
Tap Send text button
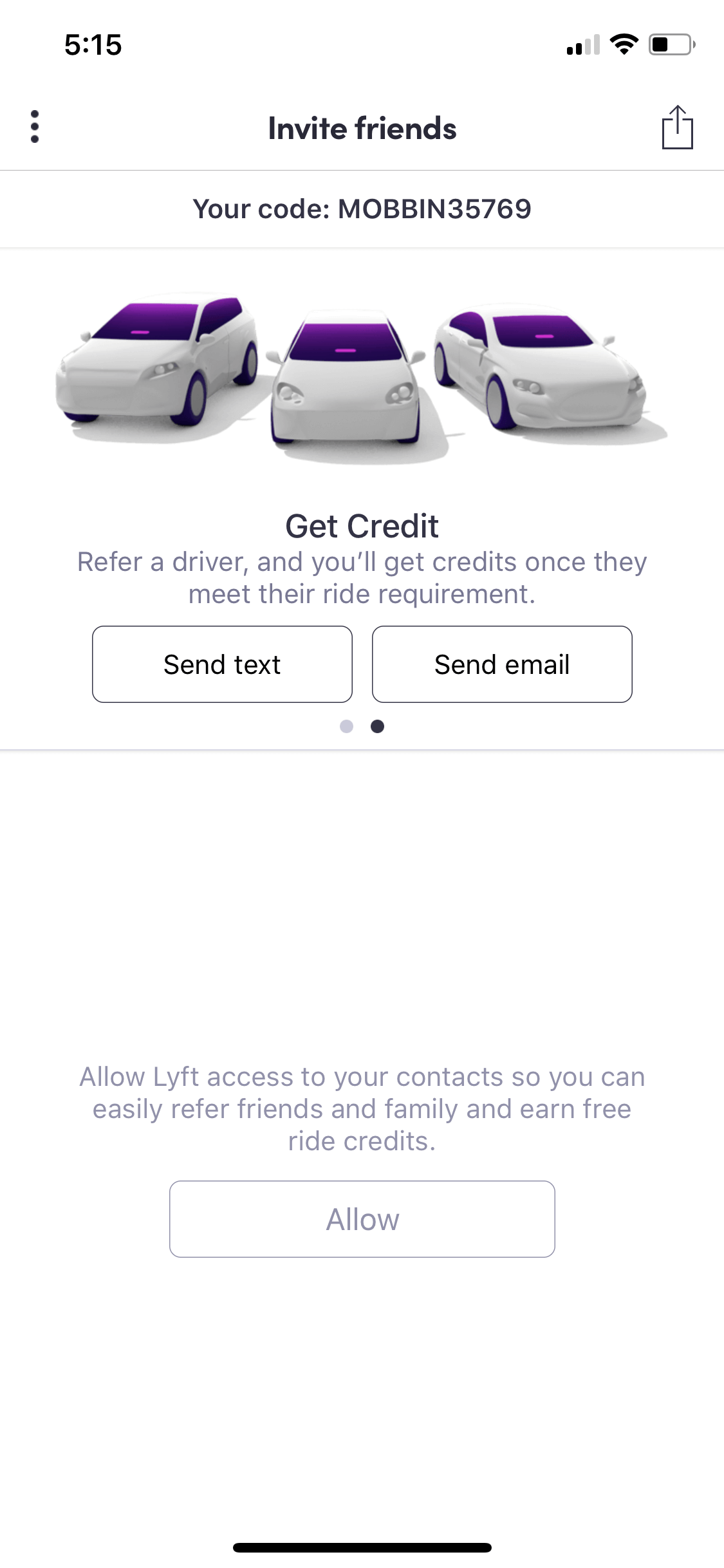pyautogui.click(x=222, y=664)
